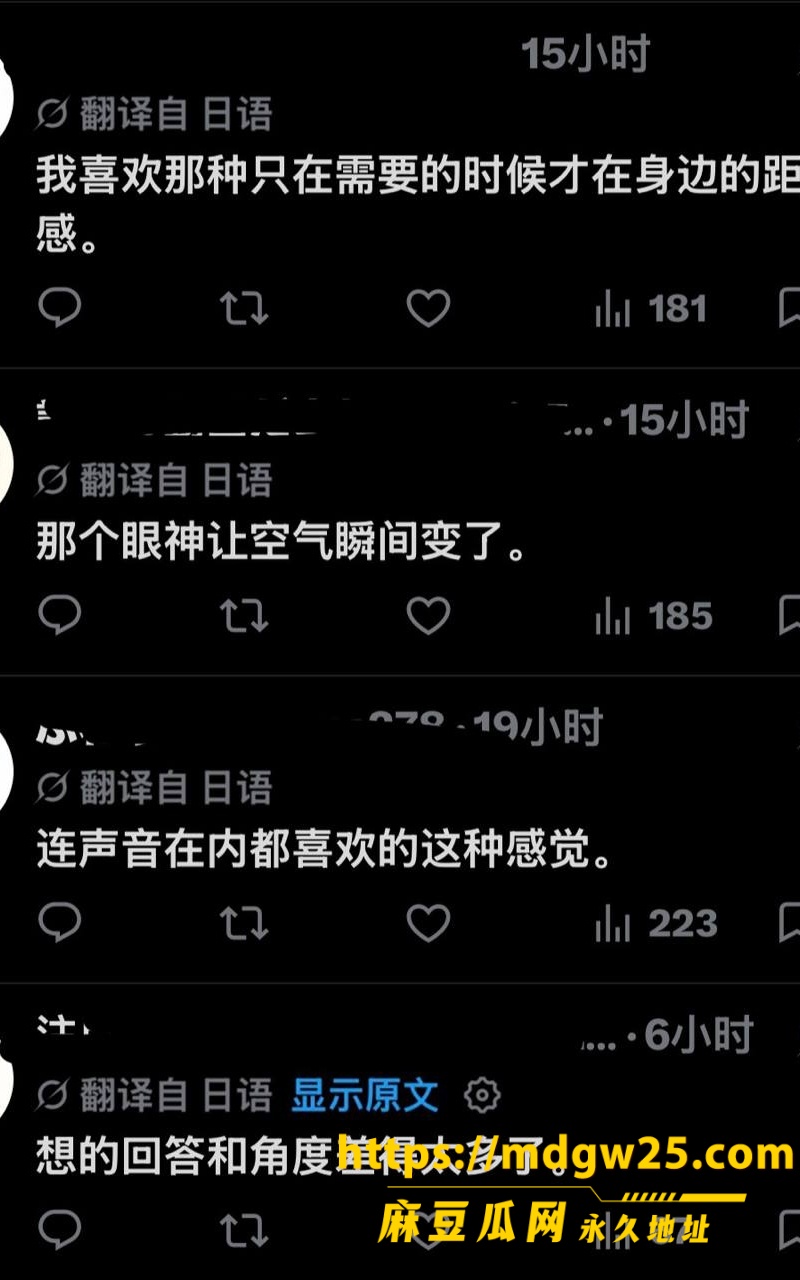Screen dimensions: 800x1280
Task: Reply to the post ending with 距离感
Action: pos(59,308)
